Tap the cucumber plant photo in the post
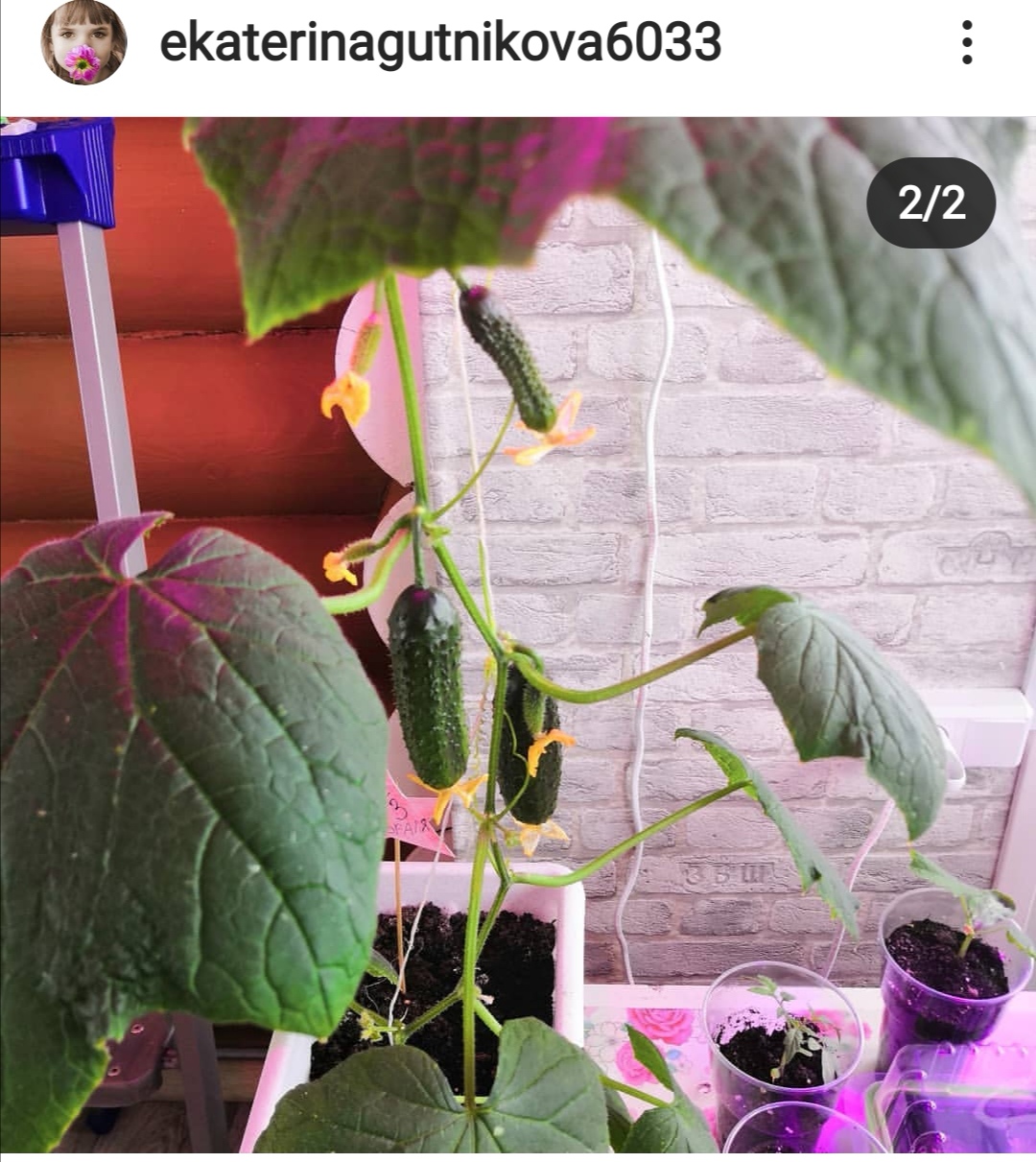 click(518, 633)
